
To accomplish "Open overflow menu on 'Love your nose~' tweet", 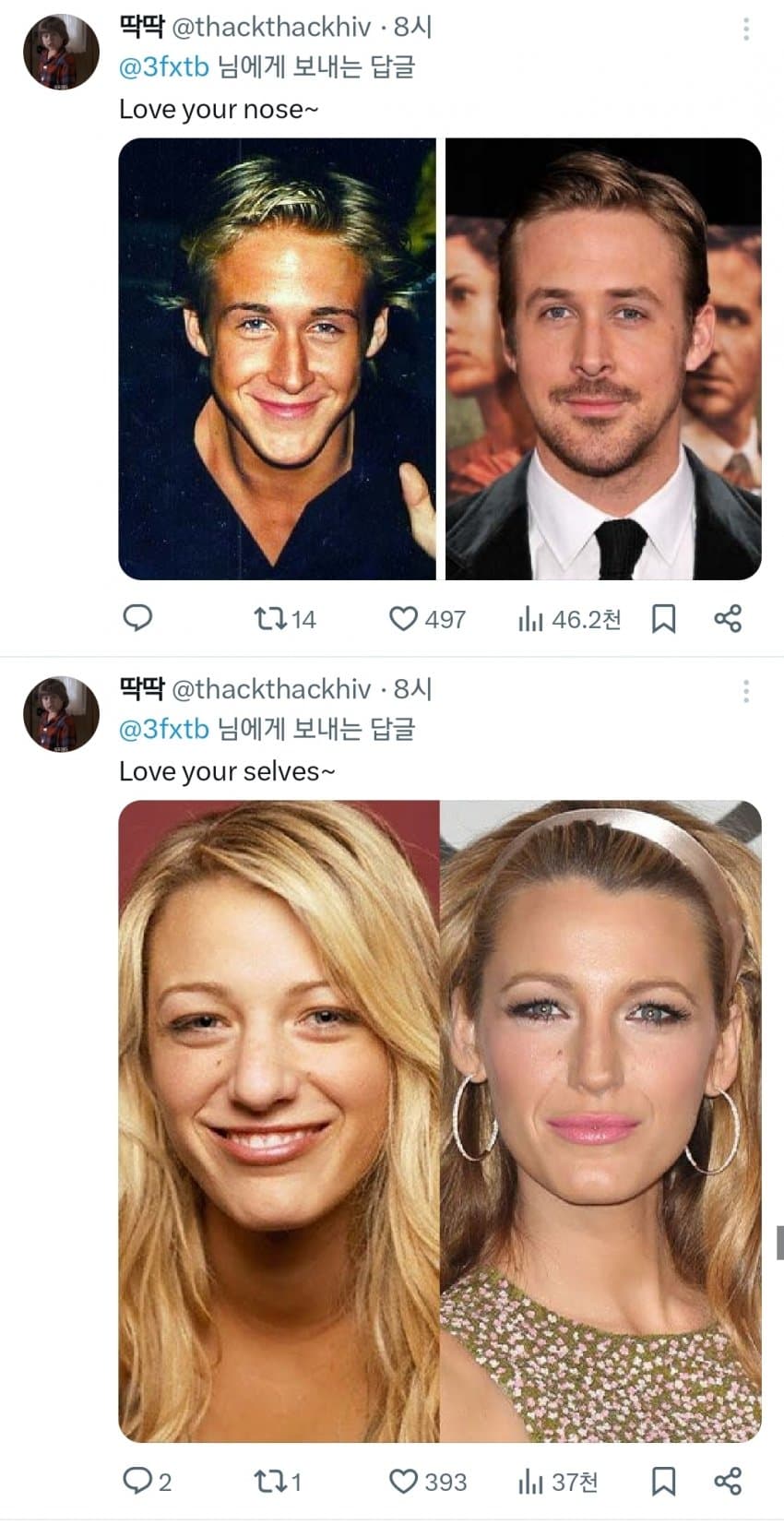I will click(x=745, y=30).
